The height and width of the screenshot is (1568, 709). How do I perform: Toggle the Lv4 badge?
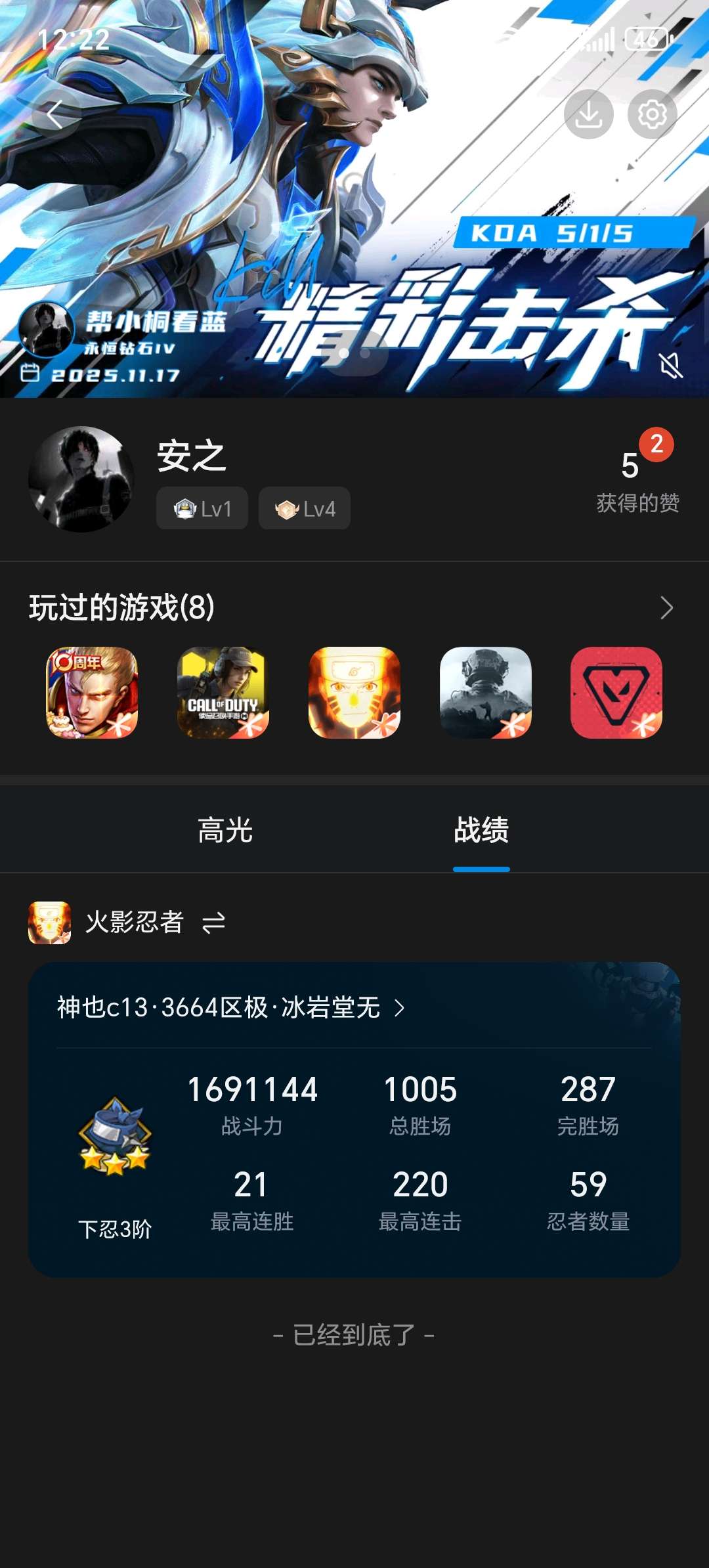click(x=304, y=508)
